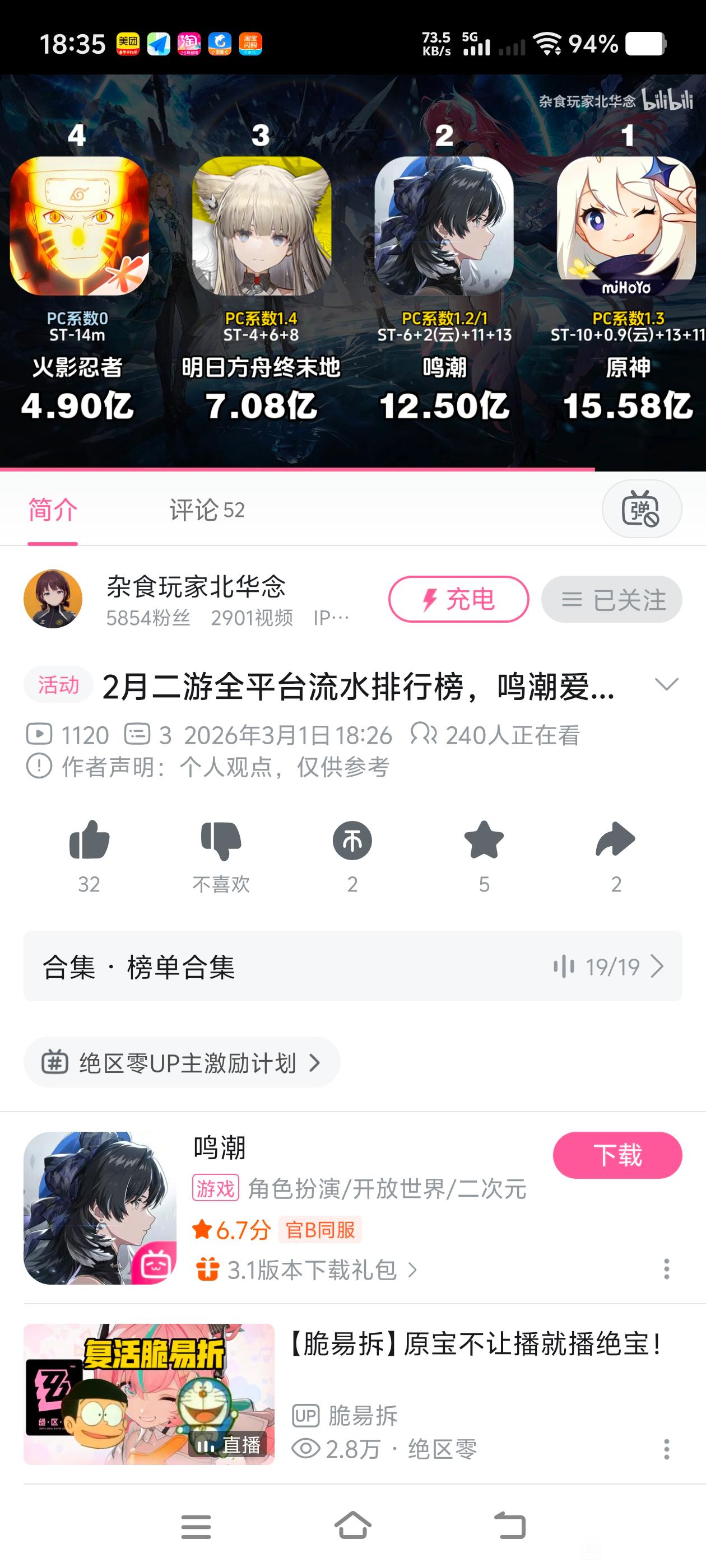Image resolution: width=706 pixels, height=1568 pixels.
Task: Select the 简介 tab
Action: click(53, 510)
